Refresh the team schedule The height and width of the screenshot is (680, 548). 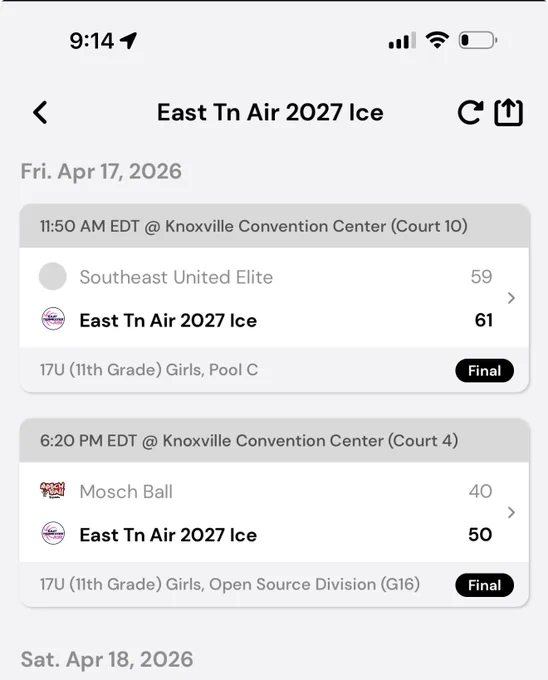[470, 113]
